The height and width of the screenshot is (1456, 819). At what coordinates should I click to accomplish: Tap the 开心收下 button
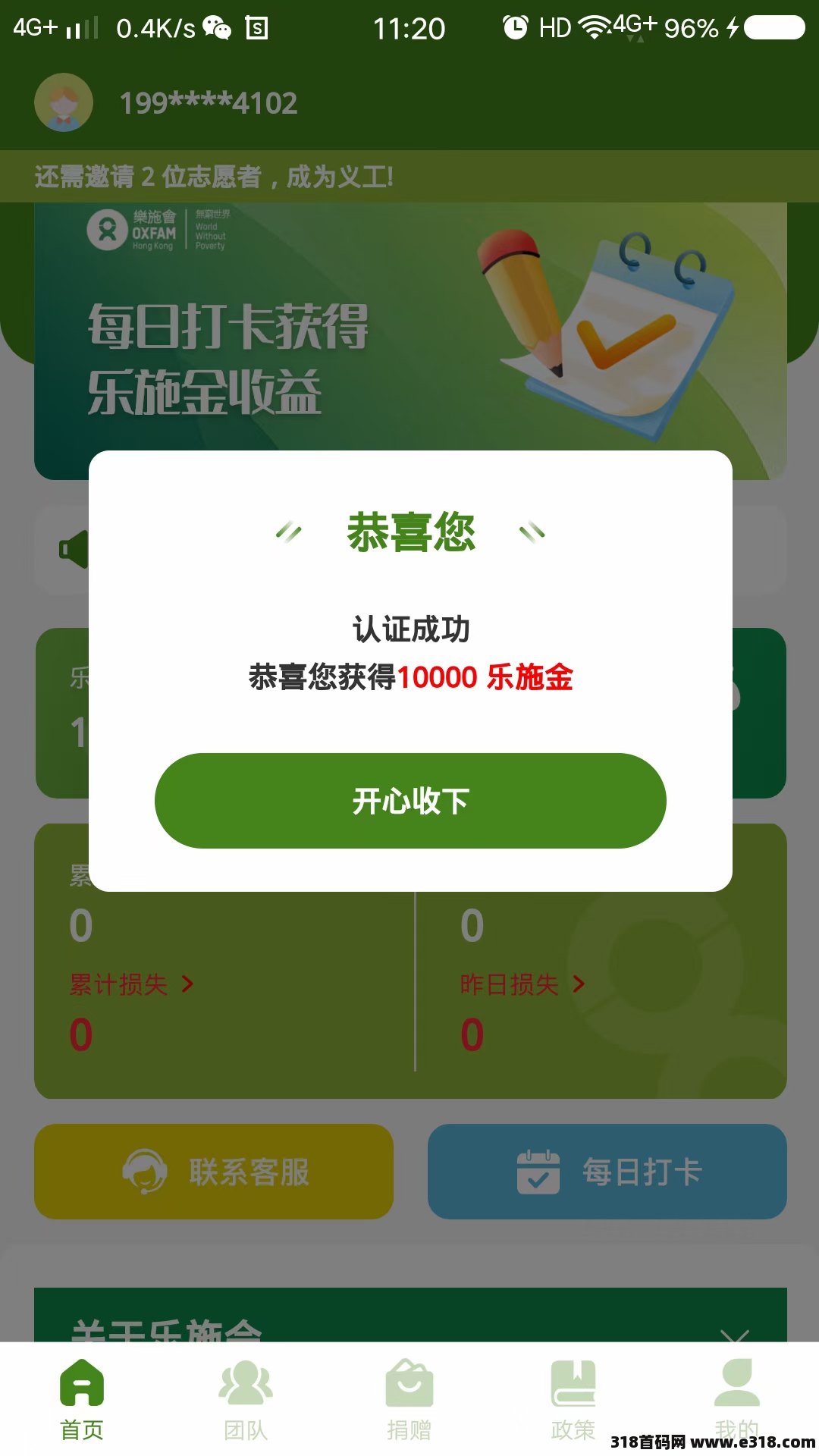point(409,800)
